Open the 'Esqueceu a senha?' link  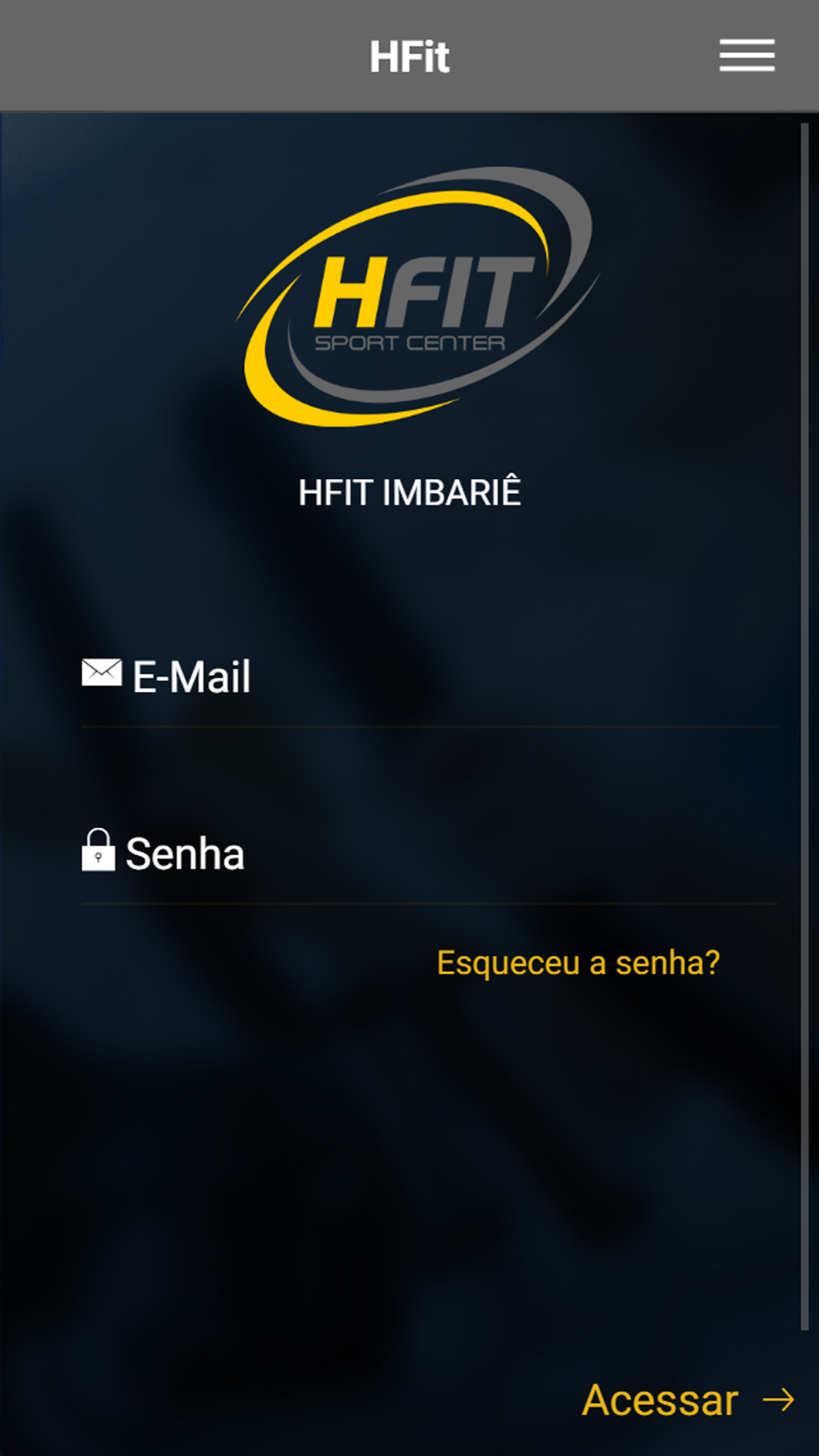(x=578, y=963)
